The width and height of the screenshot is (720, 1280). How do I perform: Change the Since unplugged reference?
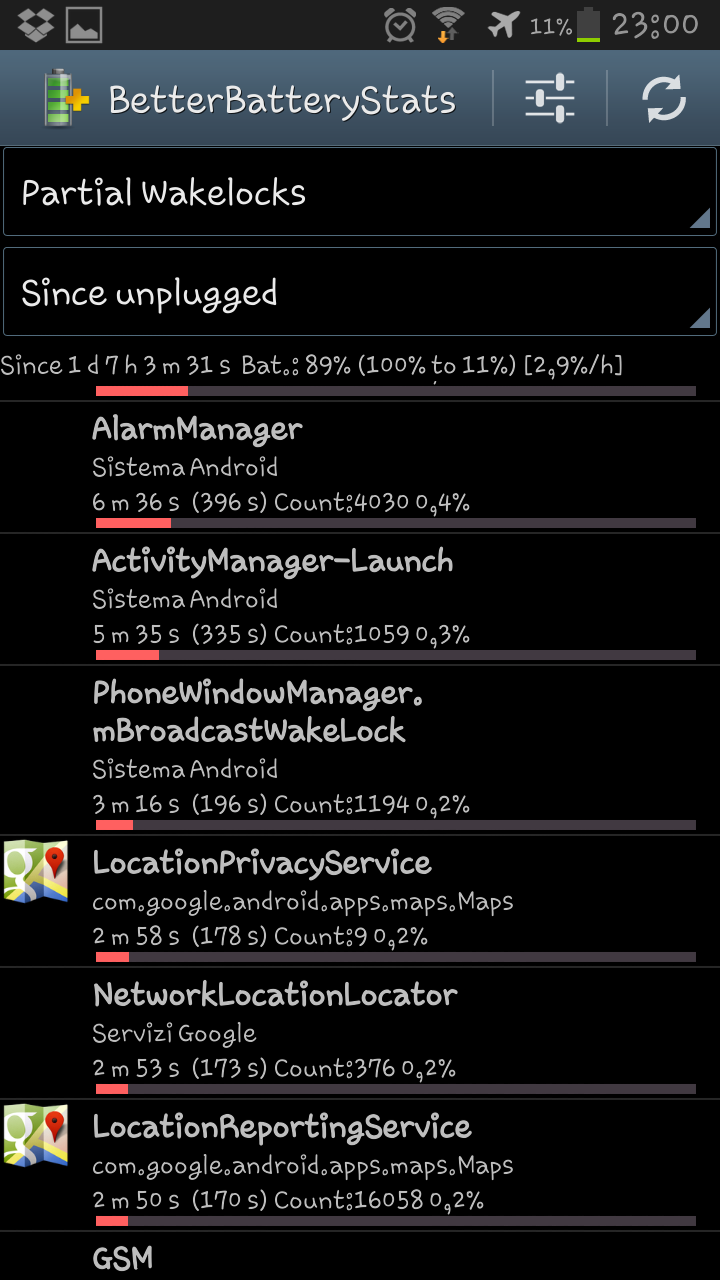(x=360, y=292)
